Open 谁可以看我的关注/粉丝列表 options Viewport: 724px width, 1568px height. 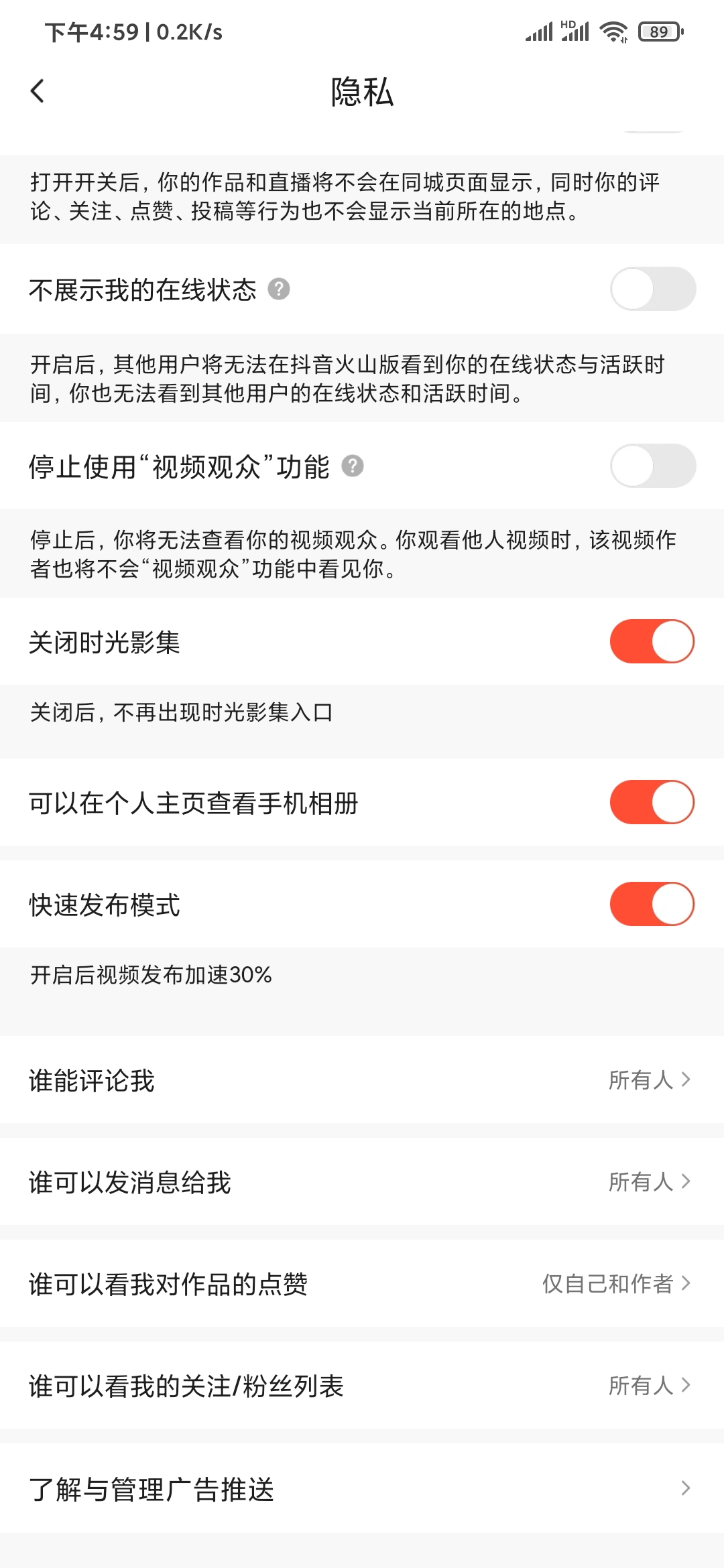pyautogui.click(x=362, y=1385)
